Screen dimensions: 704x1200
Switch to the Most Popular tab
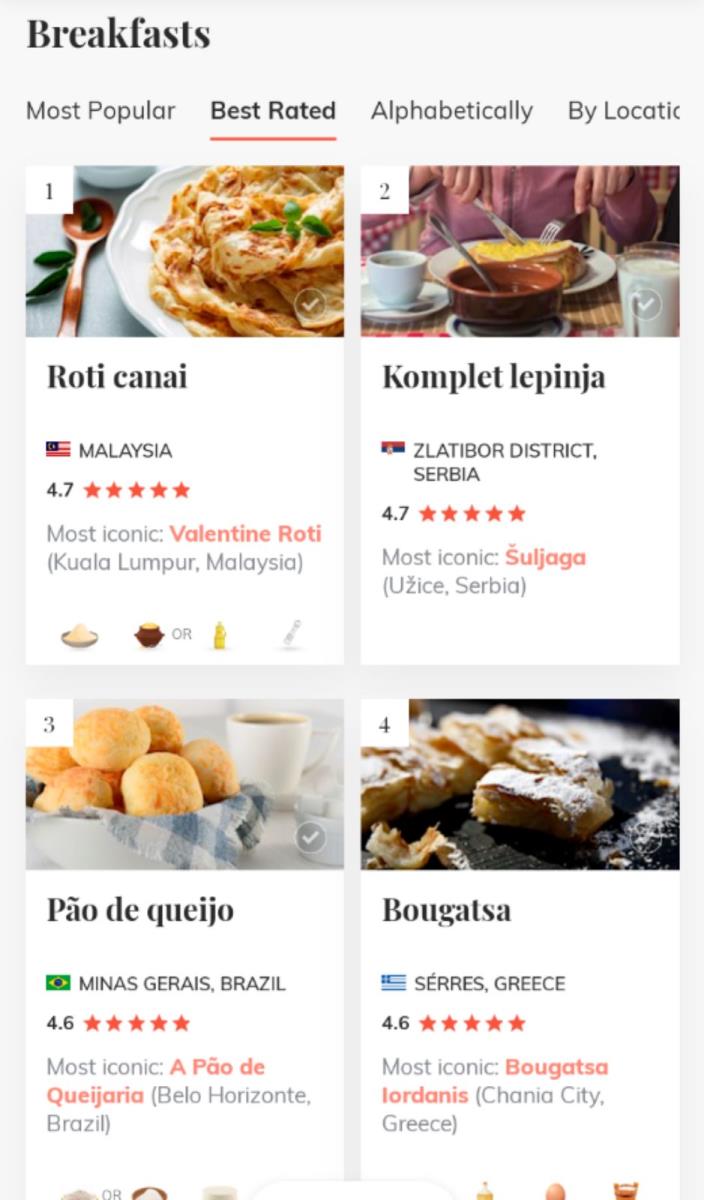[x=100, y=111]
